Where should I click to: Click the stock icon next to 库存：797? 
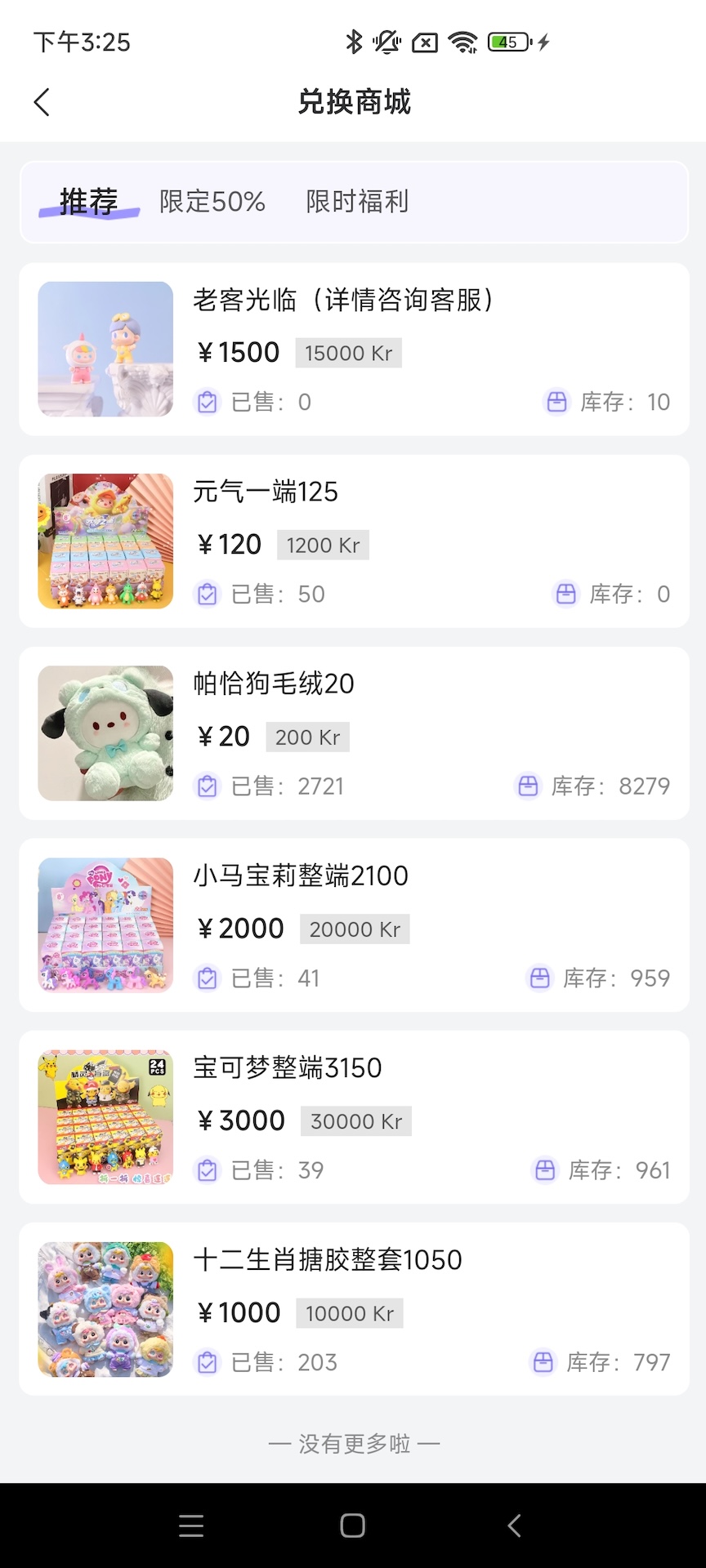pos(543,1361)
